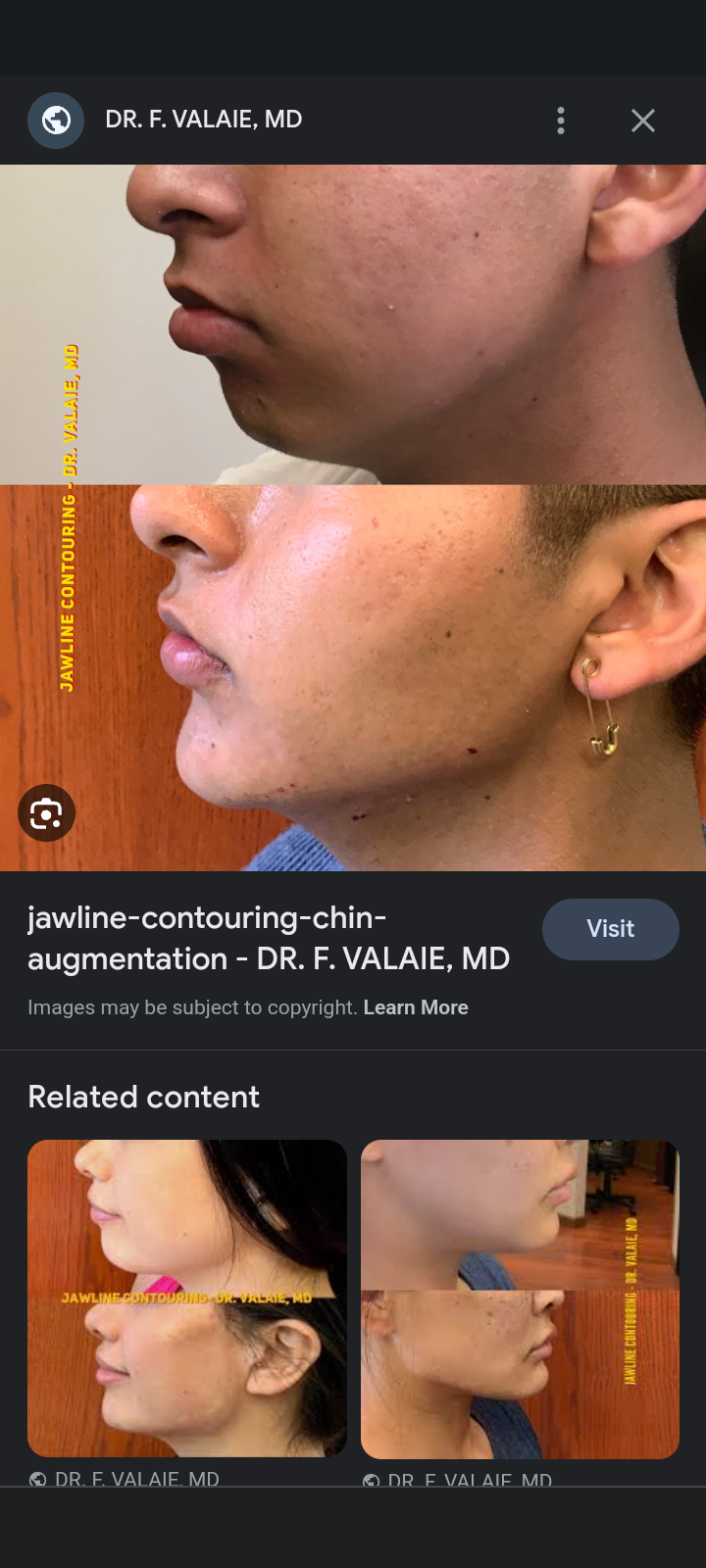Open the right related content thumbnail
Image resolution: width=706 pixels, height=1568 pixels.
pos(520,1297)
